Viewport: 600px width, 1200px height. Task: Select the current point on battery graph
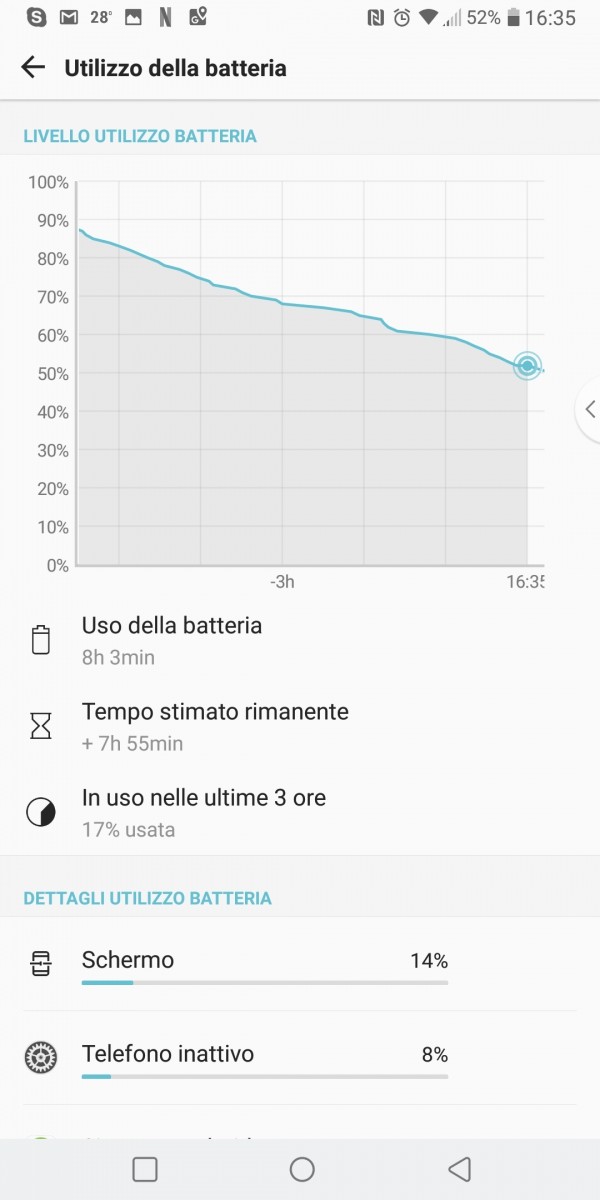(x=527, y=366)
